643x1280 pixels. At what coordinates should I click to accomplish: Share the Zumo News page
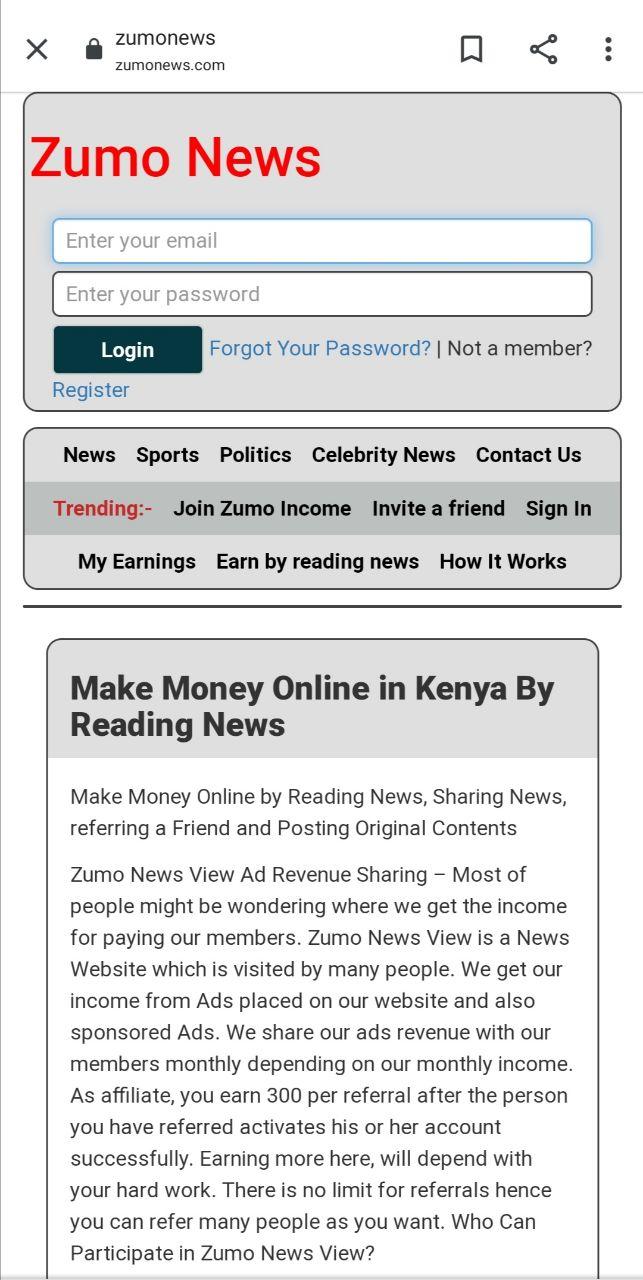[543, 49]
